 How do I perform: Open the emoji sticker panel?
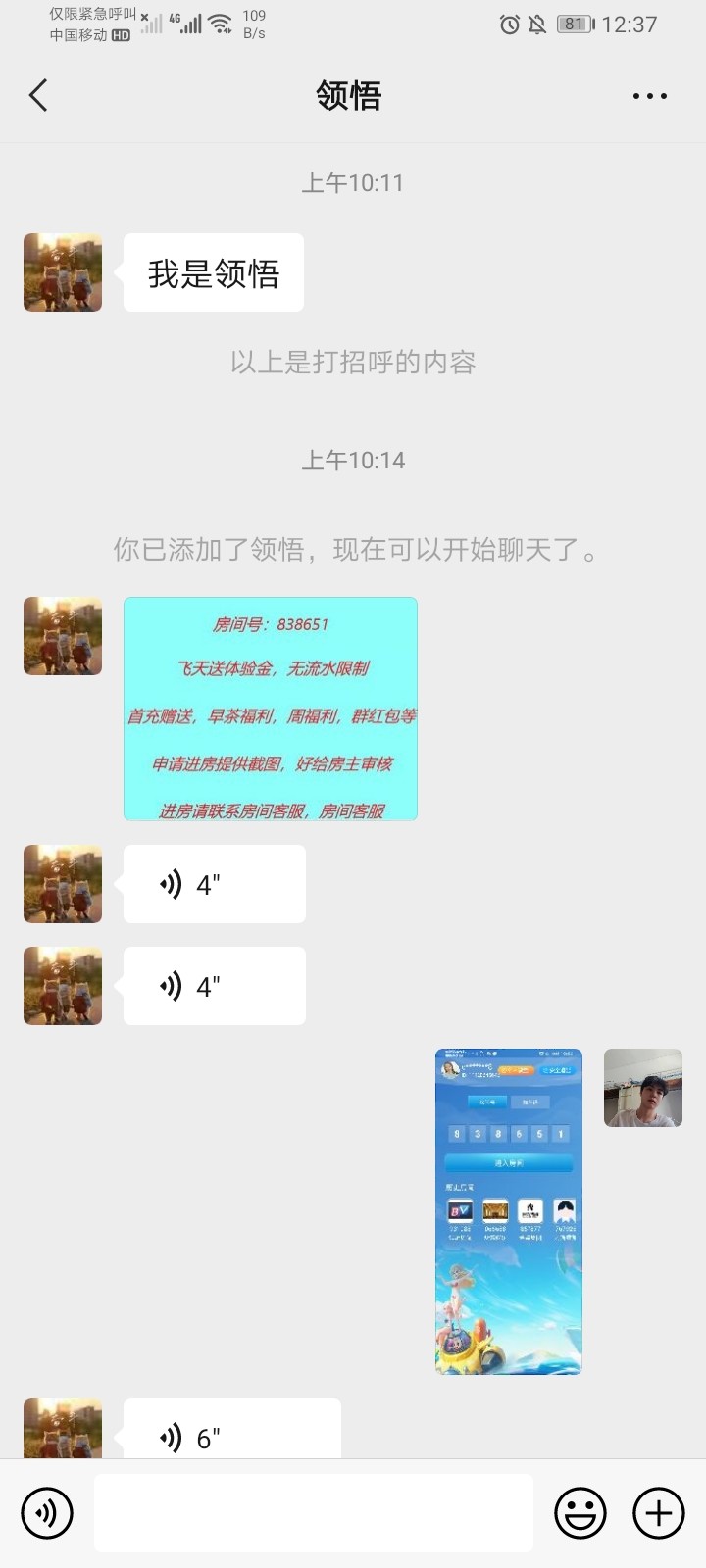580,1513
